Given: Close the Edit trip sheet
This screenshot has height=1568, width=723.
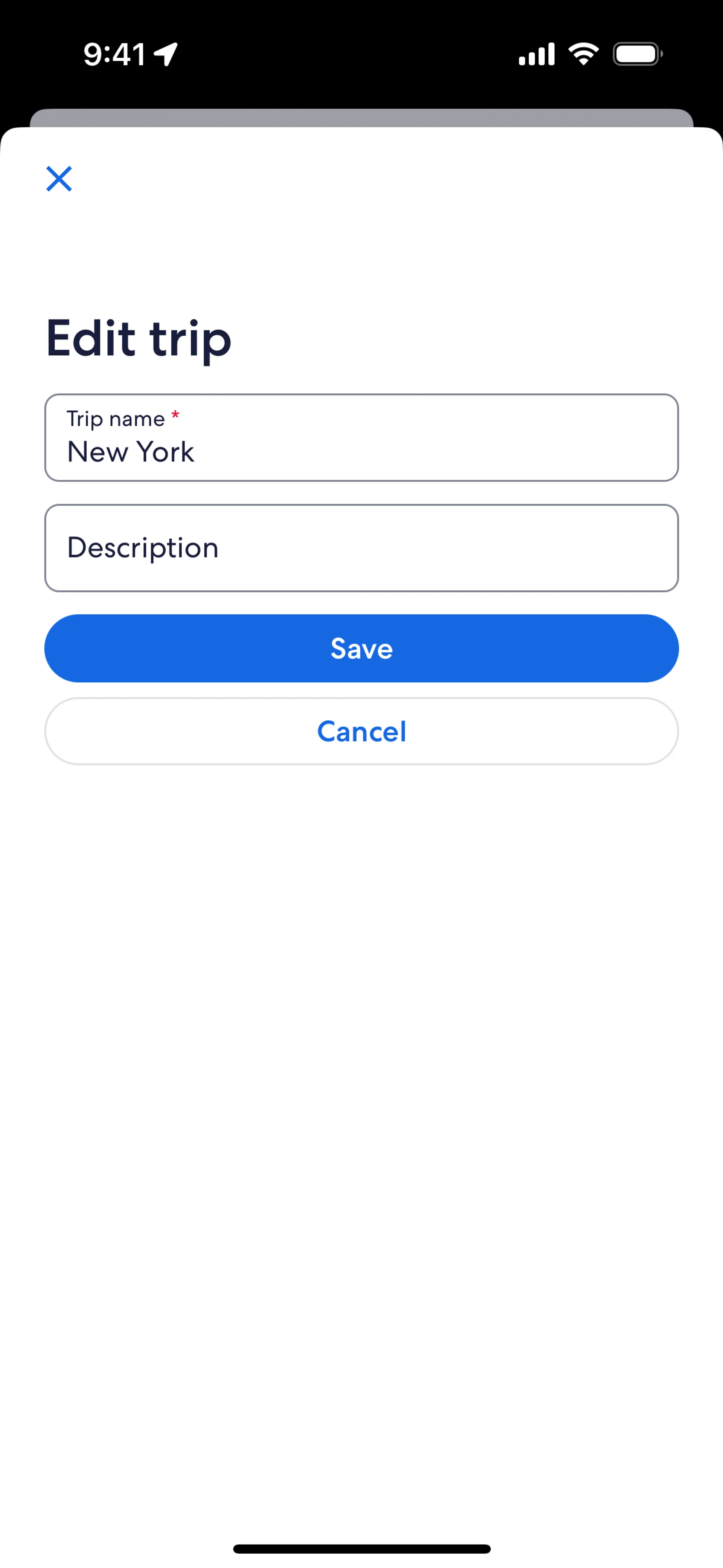Looking at the screenshot, I should (x=59, y=178).
